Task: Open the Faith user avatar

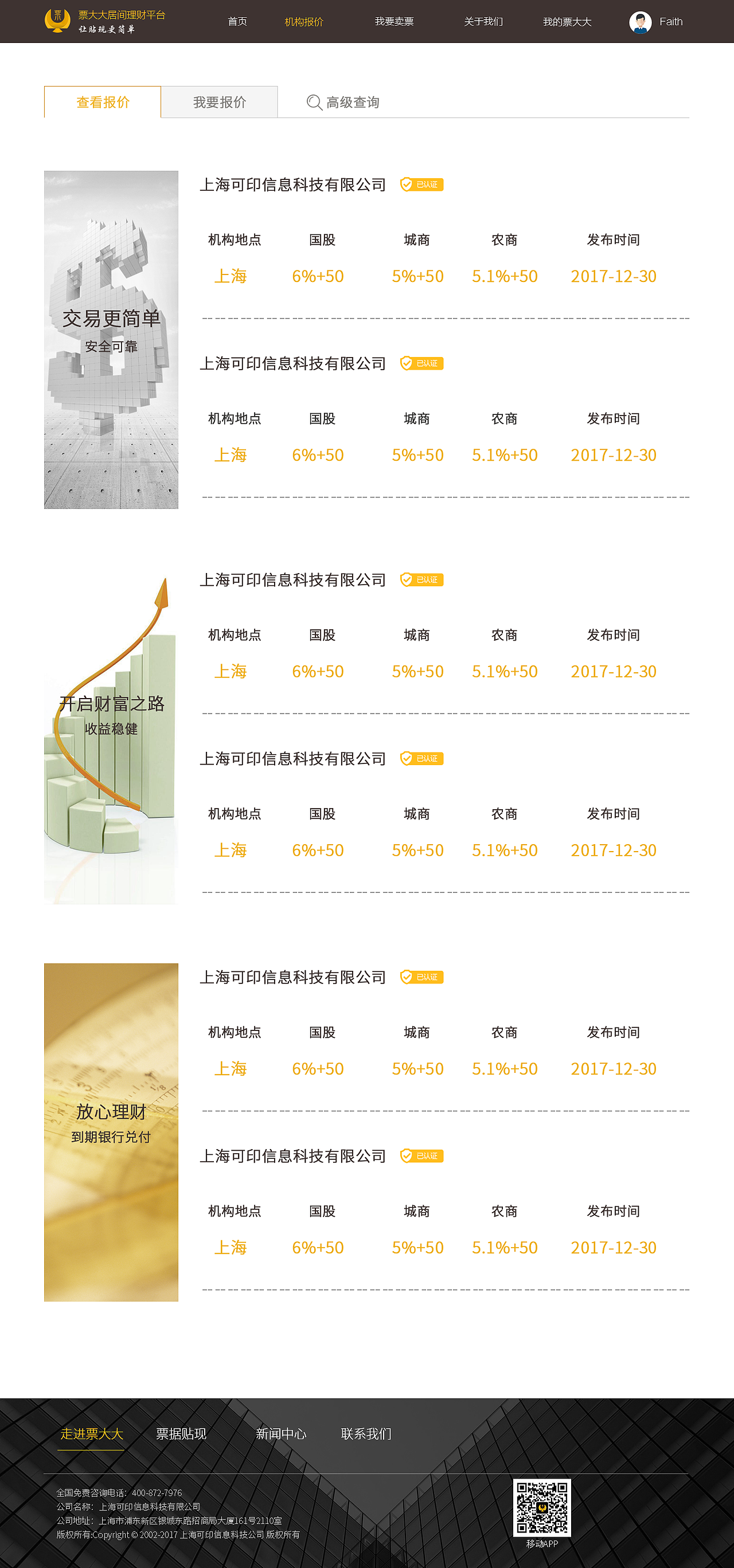Action: [639, 21]
